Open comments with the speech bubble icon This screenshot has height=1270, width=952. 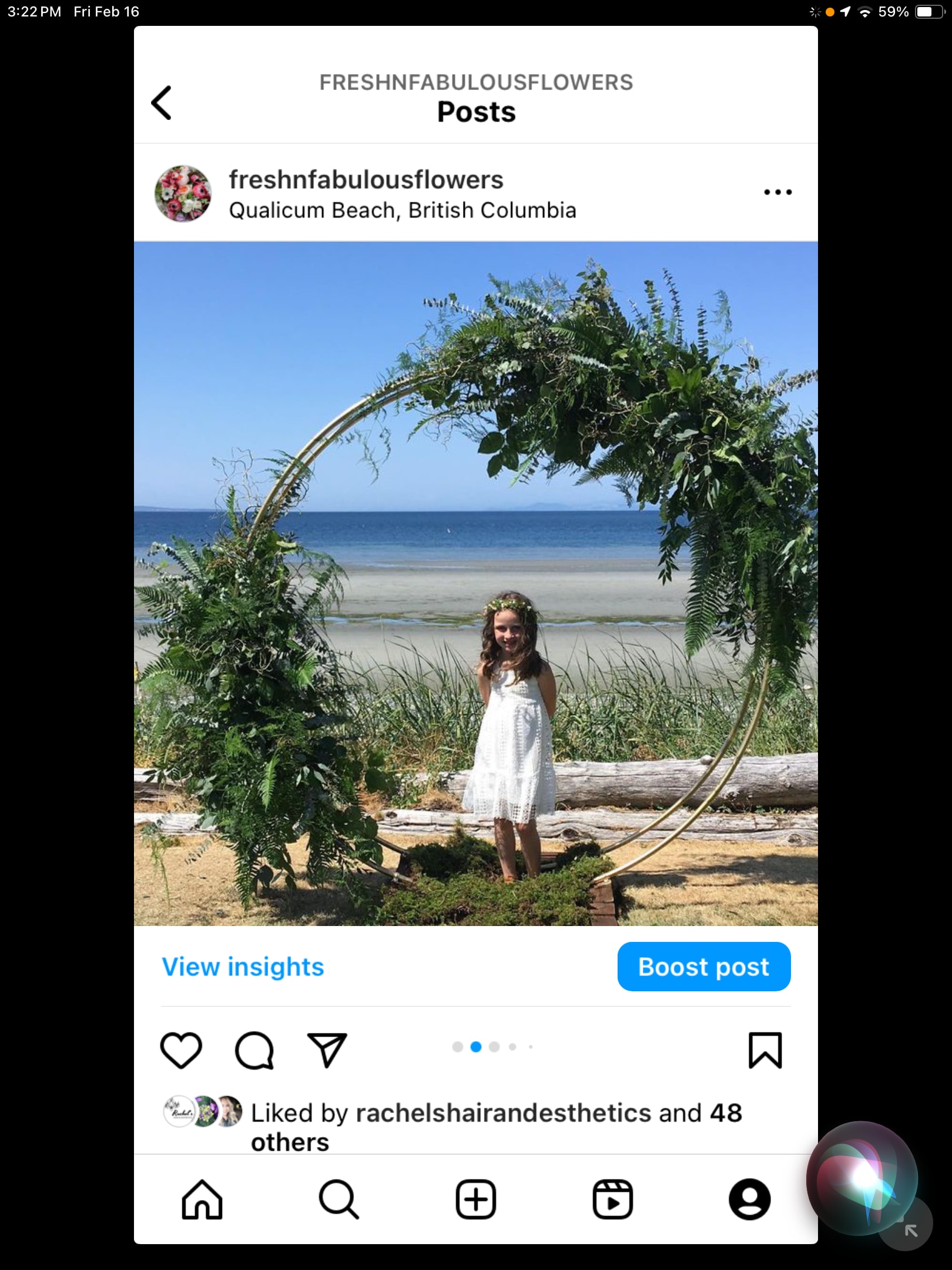pyautogui.click(x=254, y=1050)
